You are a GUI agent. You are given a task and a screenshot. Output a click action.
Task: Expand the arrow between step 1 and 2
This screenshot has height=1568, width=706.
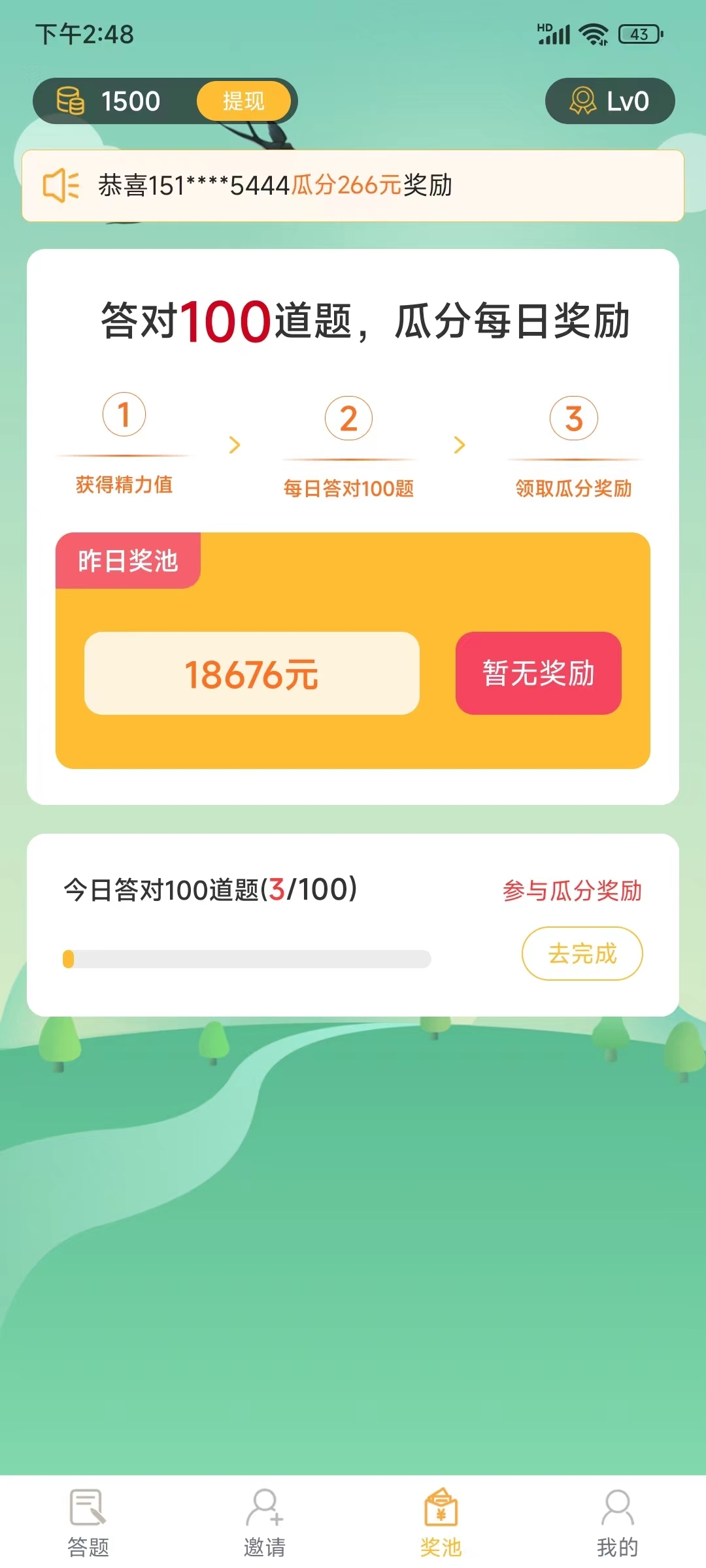click(x=235, y=445)
